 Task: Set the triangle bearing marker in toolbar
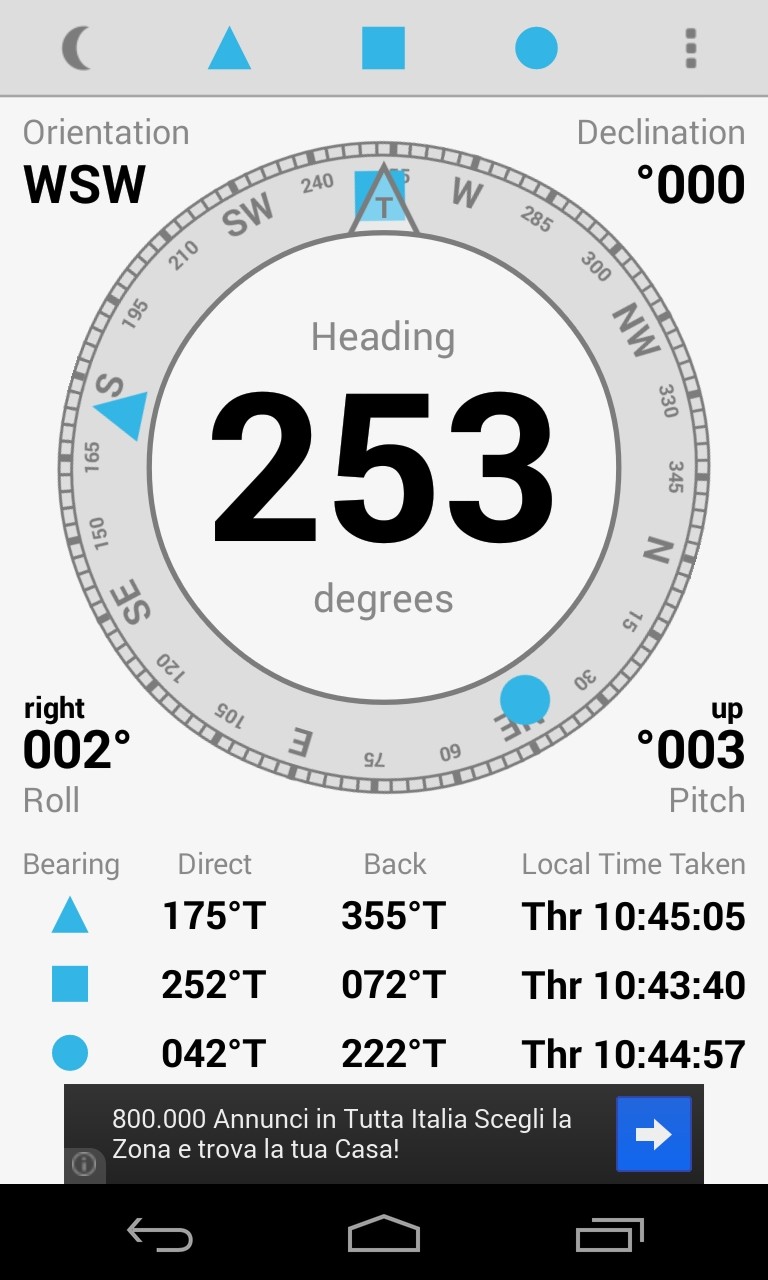tap(229, 48)
